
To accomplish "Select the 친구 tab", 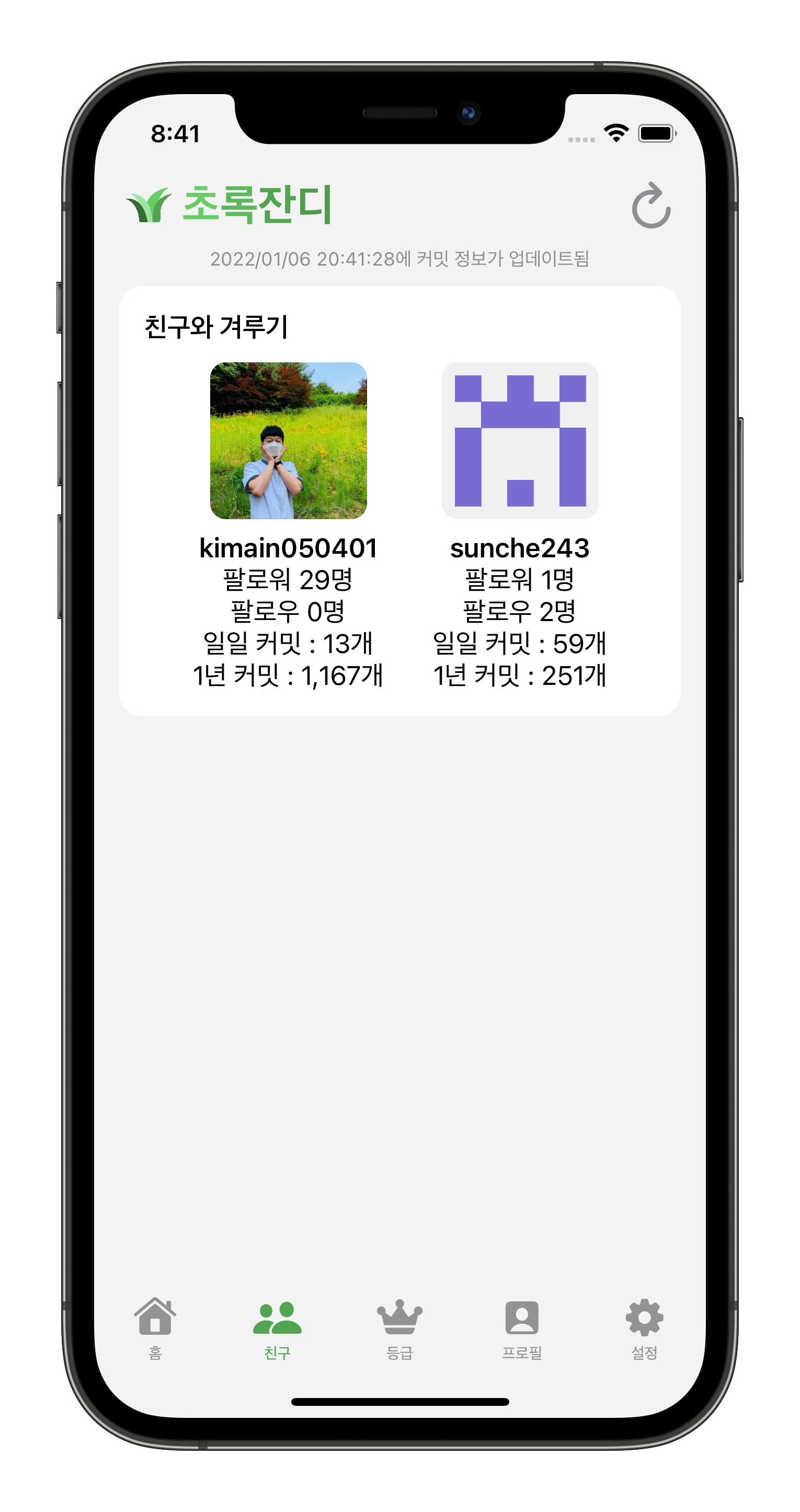I will click(277, 1327).
